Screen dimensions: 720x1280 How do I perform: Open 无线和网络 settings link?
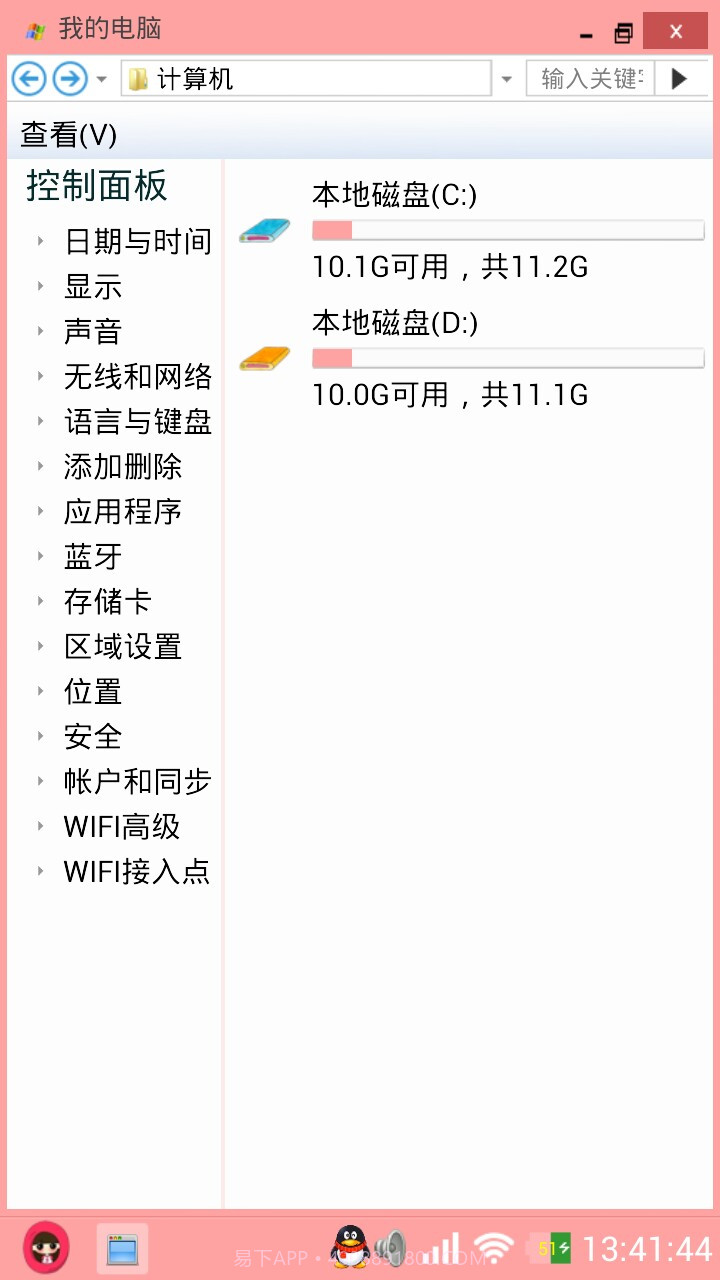pyautogui.click(x=137, y=376)
